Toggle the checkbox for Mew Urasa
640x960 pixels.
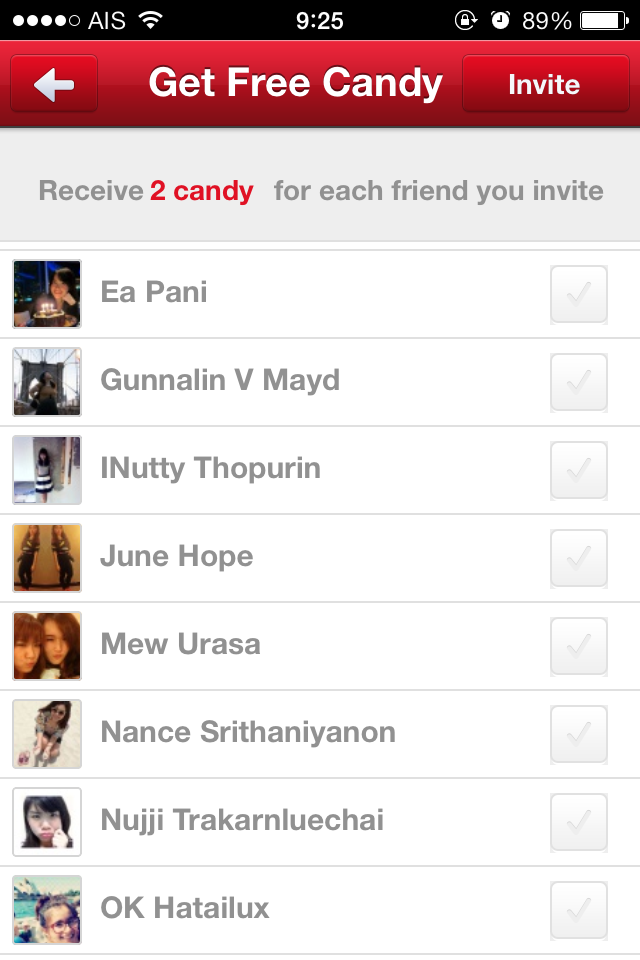579,646
